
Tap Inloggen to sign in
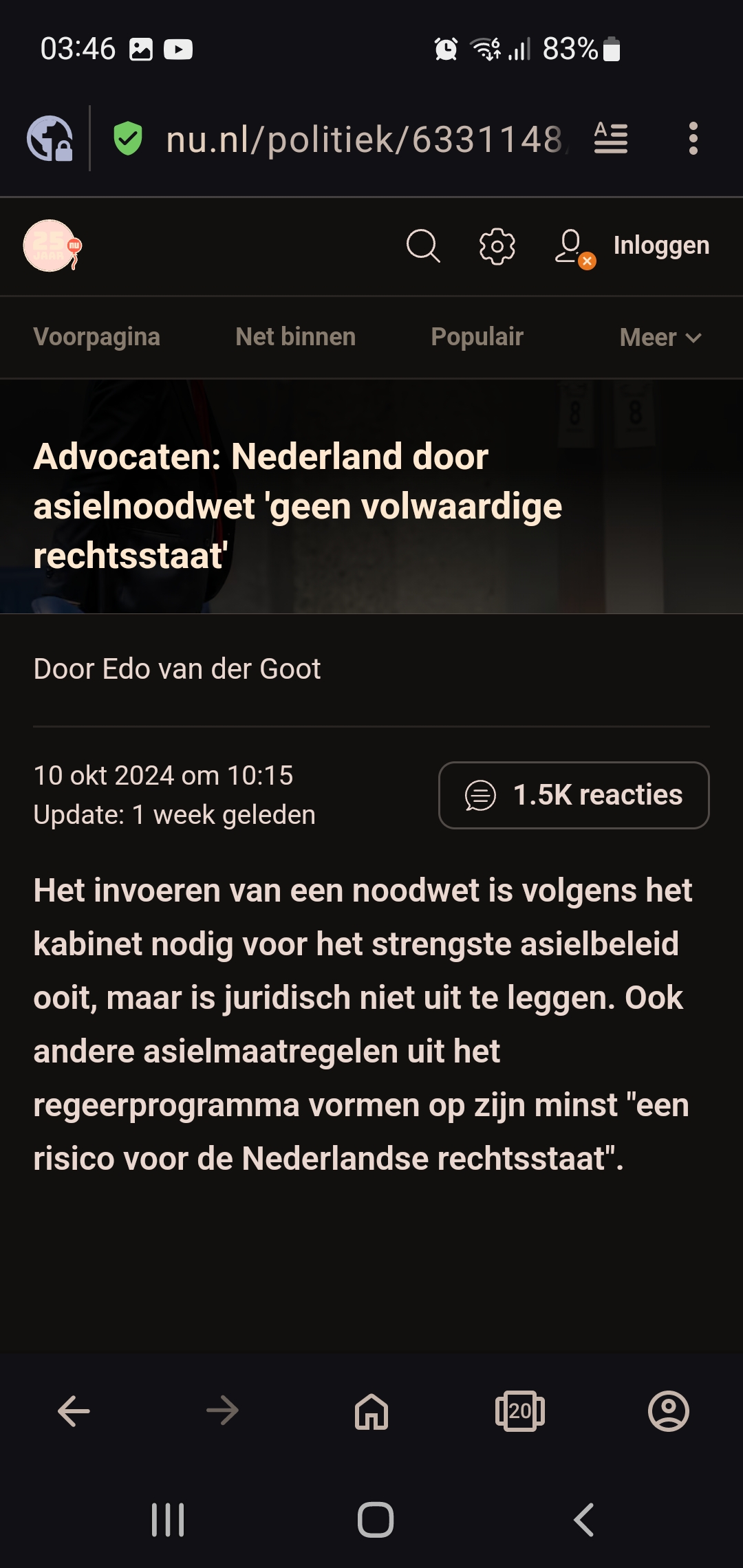[x=661, y=246]
